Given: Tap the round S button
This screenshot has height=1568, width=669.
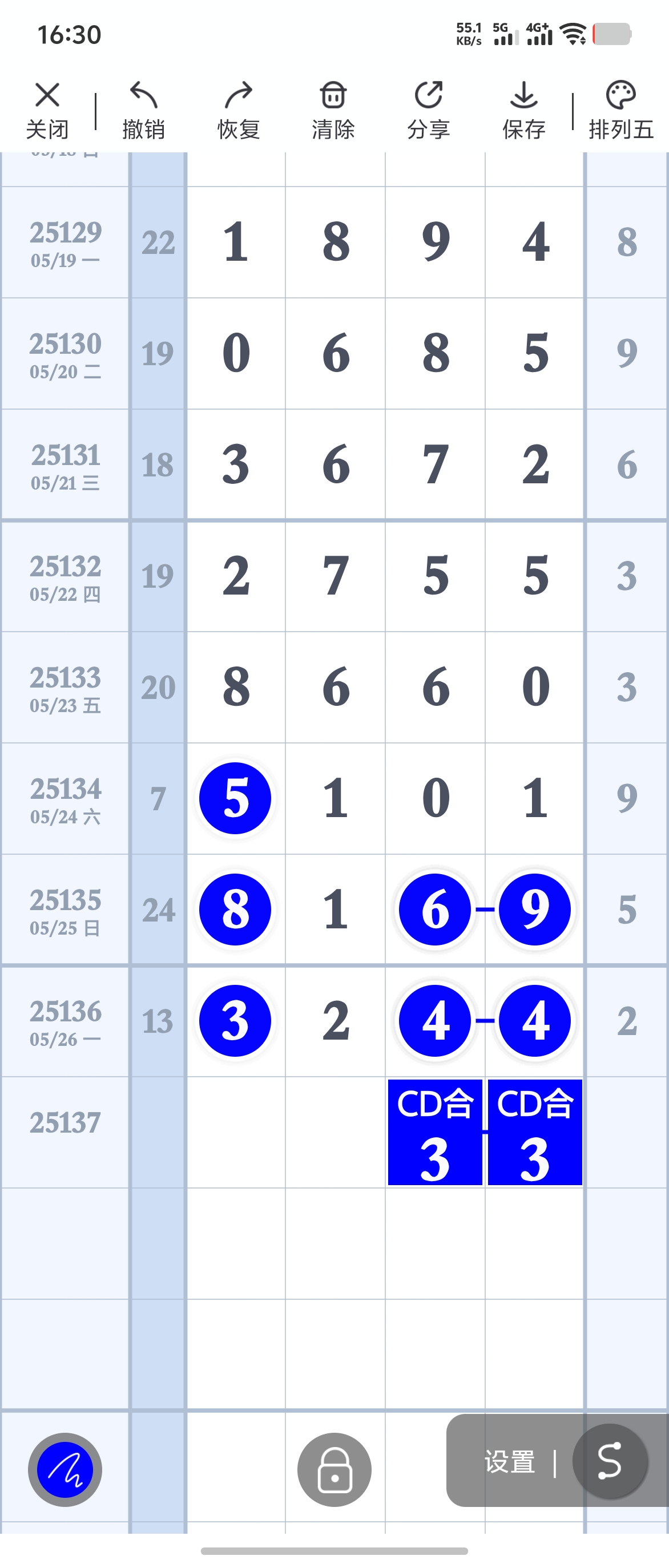Looking at the screenshot, I should click(609, 1461).
